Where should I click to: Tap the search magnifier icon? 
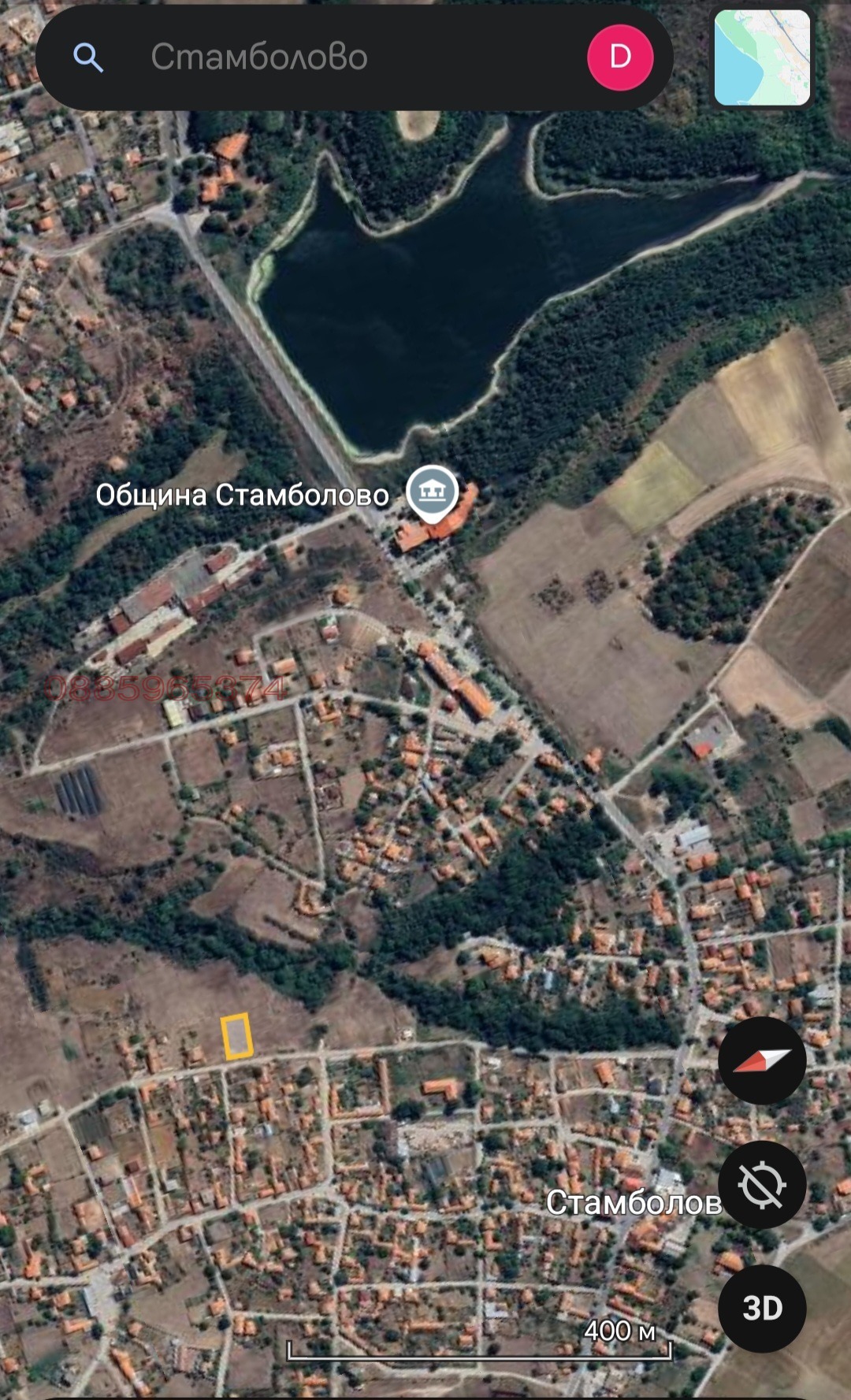point(88,57)
